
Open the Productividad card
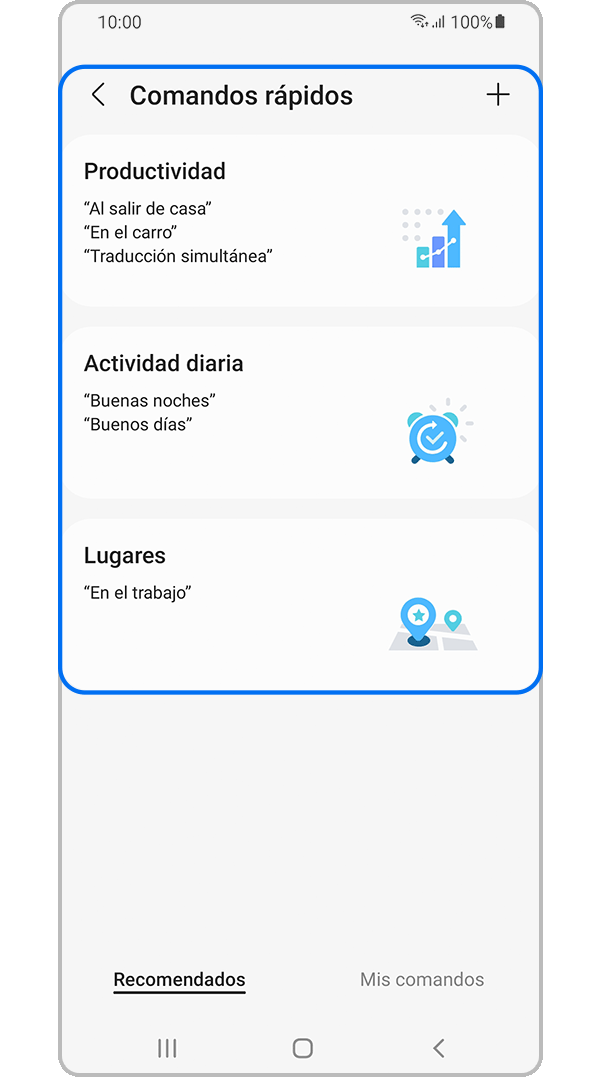click(x=300, y=220)
